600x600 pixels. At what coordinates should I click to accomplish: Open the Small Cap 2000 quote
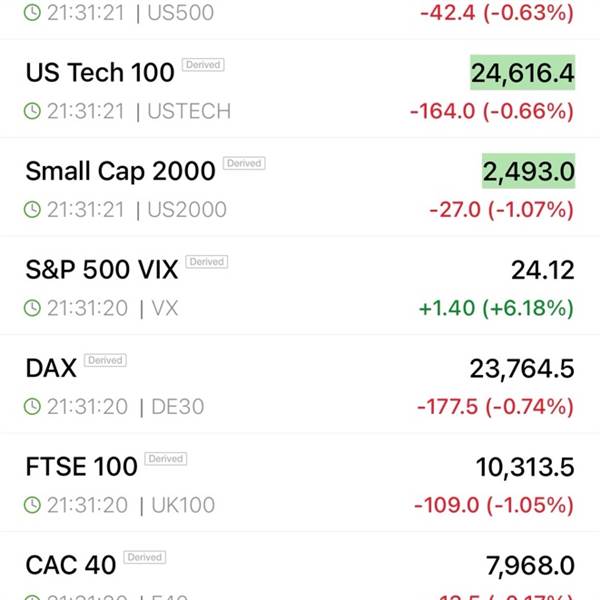click(x=300, y=187)
